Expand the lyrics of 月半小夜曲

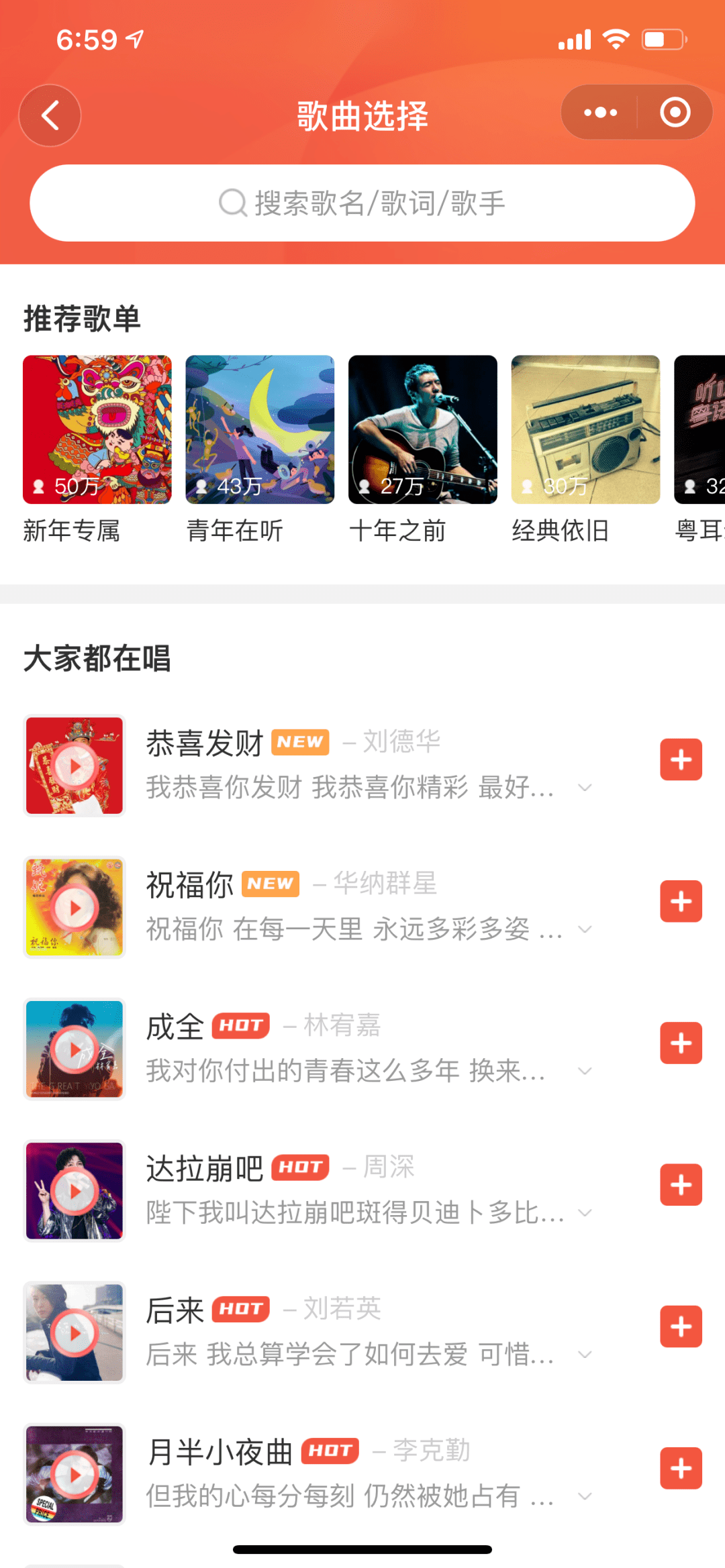click(x=585, y=1496)
